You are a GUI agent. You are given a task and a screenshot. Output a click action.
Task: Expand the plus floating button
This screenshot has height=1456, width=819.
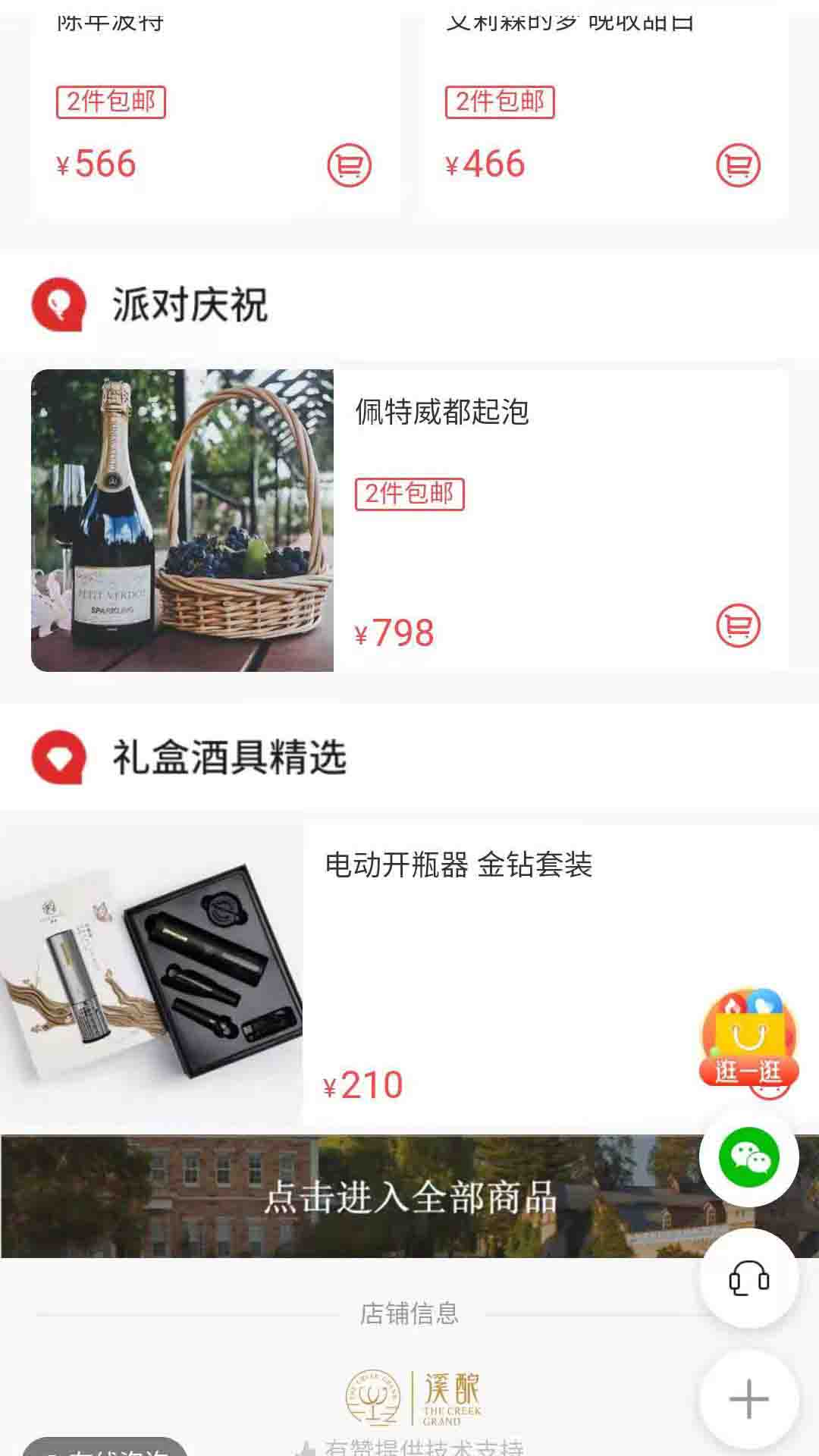click(749, 1399)
